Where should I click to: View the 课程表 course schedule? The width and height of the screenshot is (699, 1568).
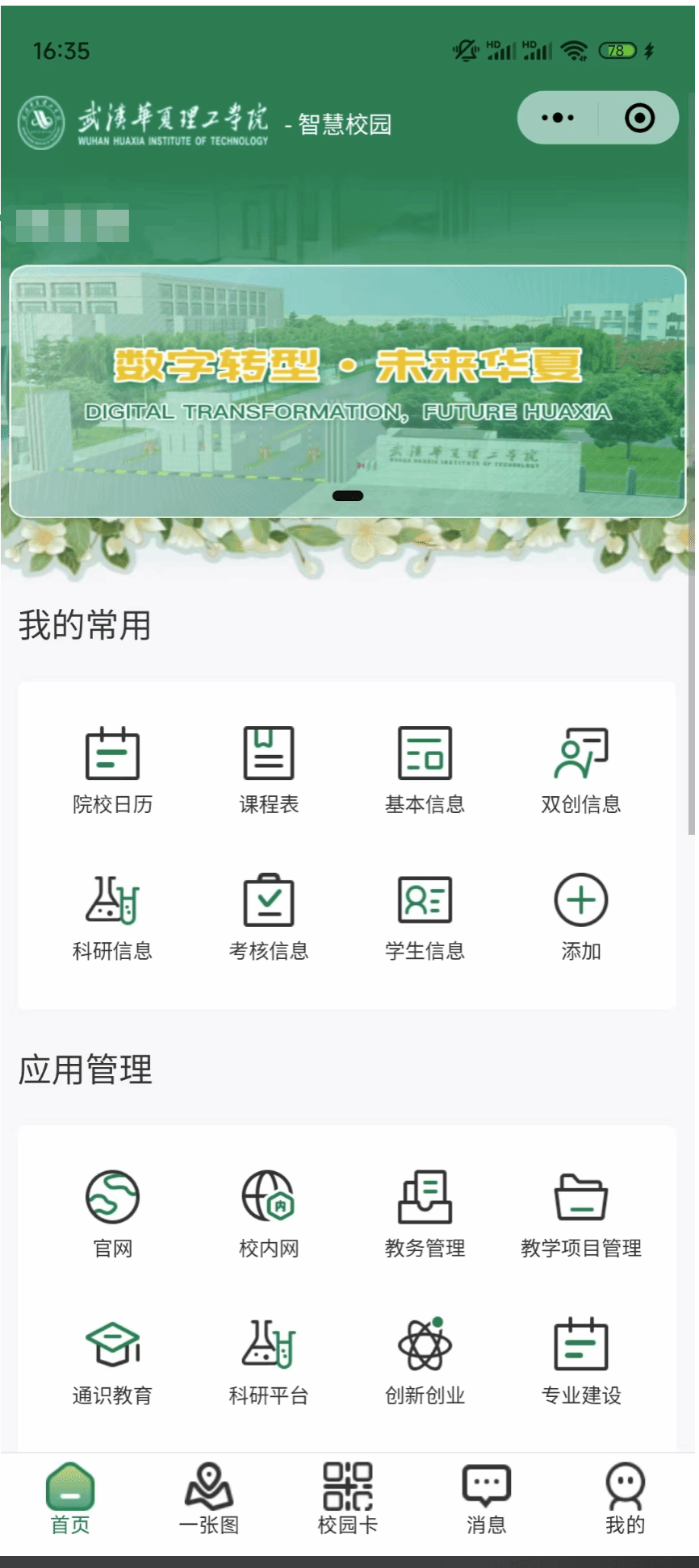point(269,769)
